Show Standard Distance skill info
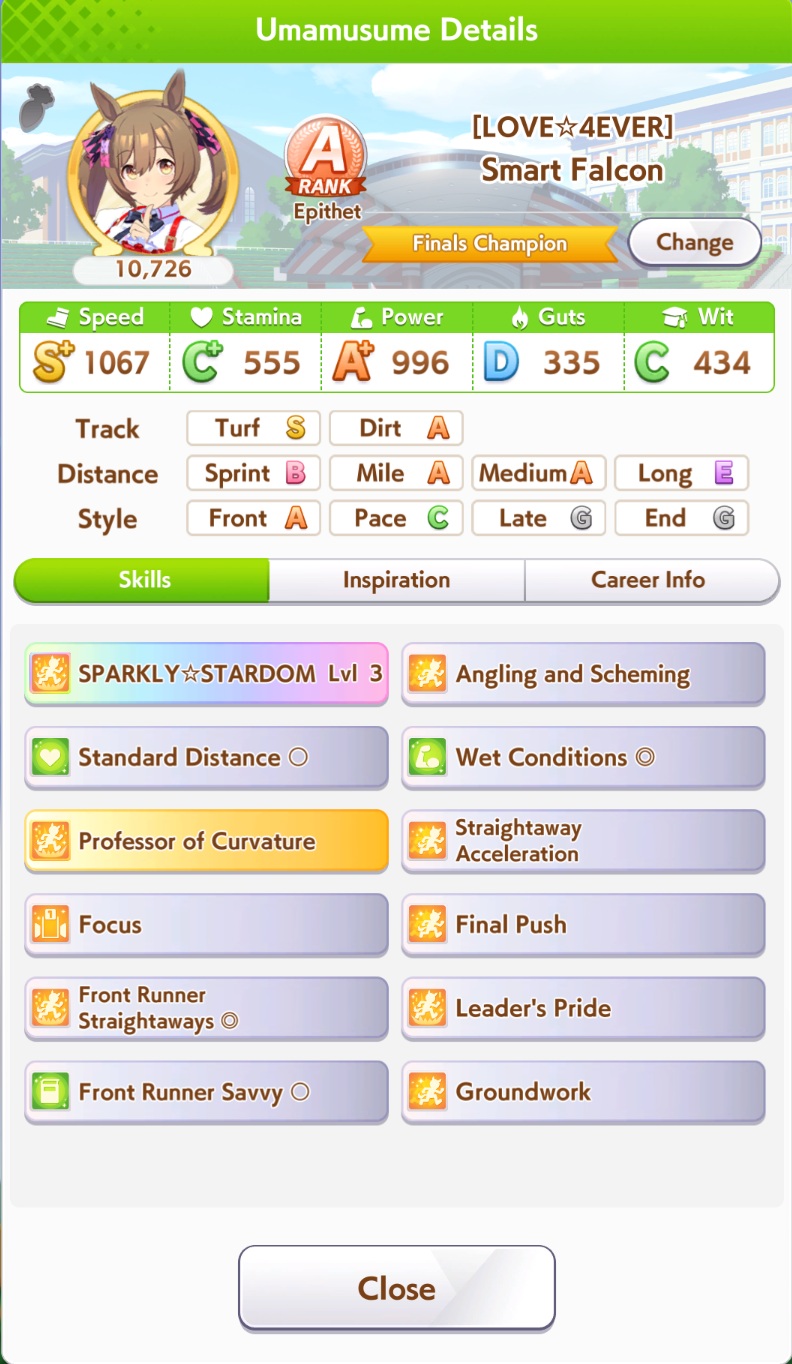792x1364 pixels. click(x=206, y=757)
